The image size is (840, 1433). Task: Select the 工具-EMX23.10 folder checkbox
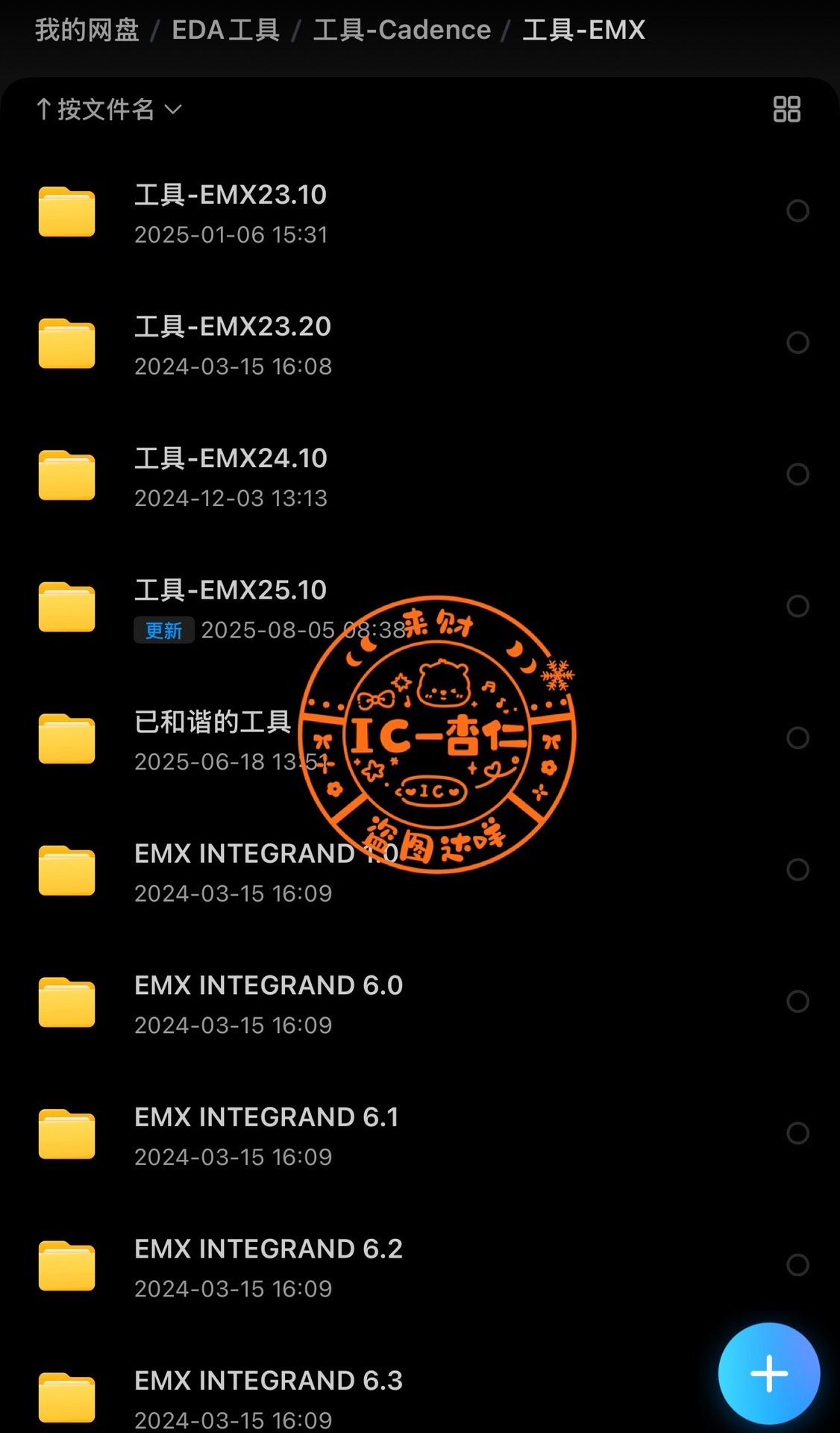pos(797,211)
